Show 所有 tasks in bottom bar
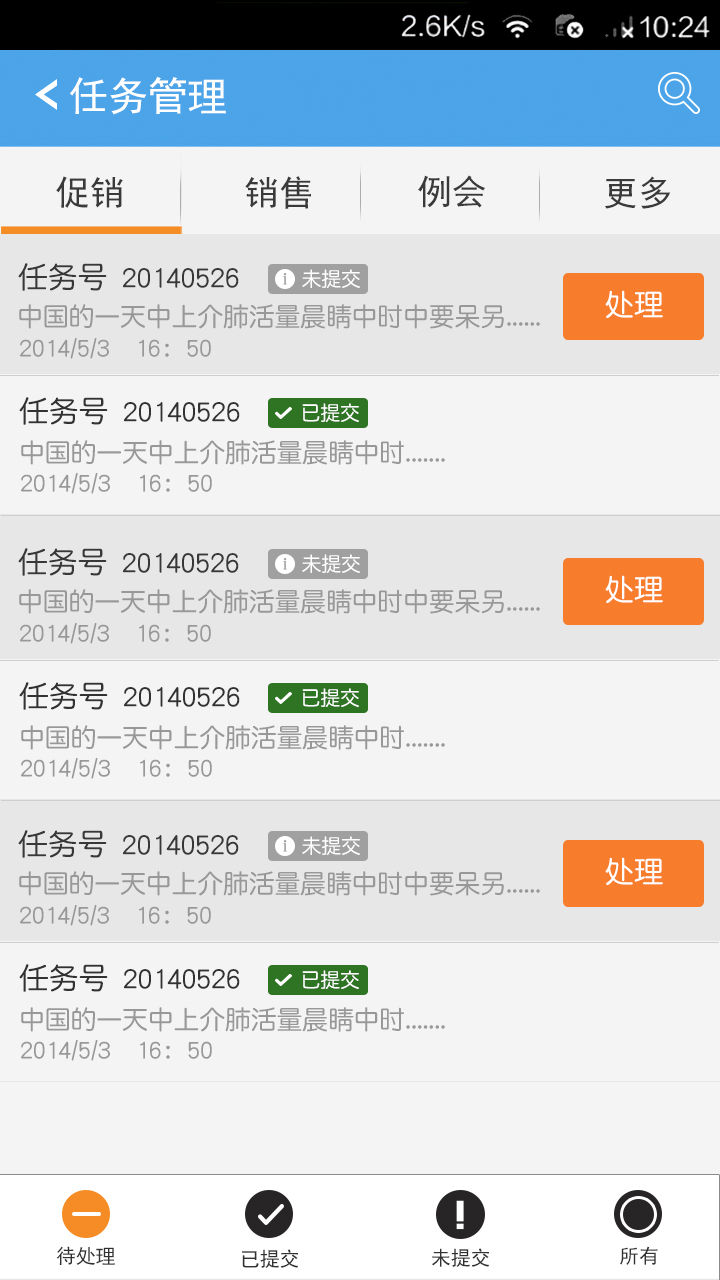The height and width of the screenshot is (1280, 720). 638,1228
